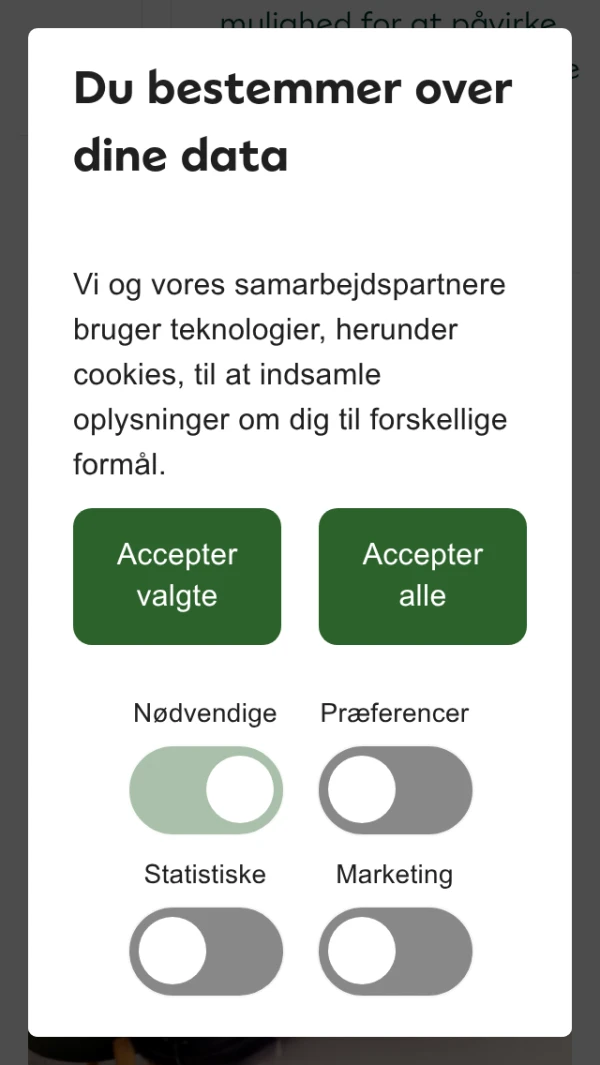Accept all cookies with Accepter alle
Image resolution: width=600 pixels, height=1065 pixels.
(x=422, y=576)
